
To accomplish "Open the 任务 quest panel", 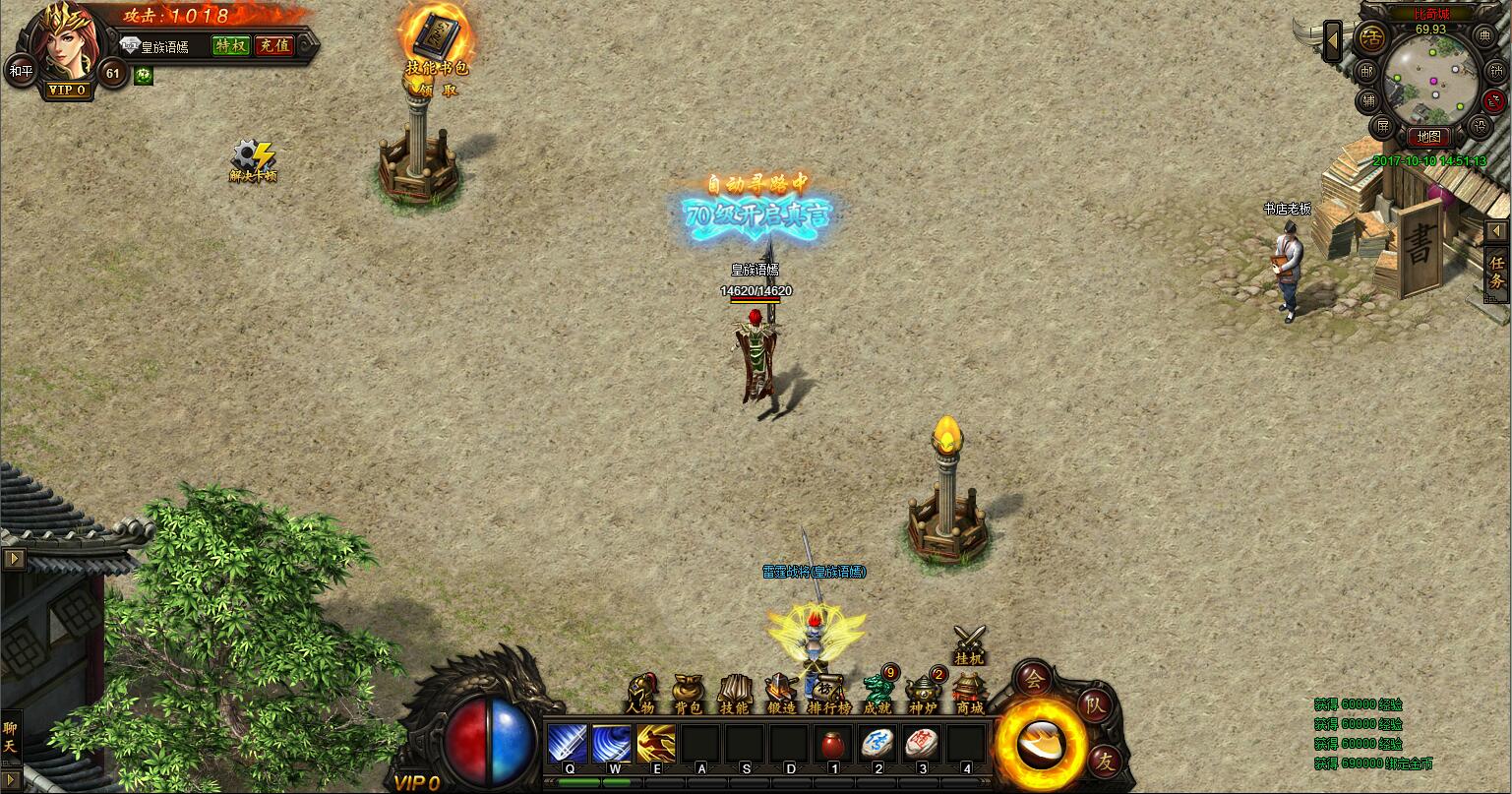I will pos(1497,272).
